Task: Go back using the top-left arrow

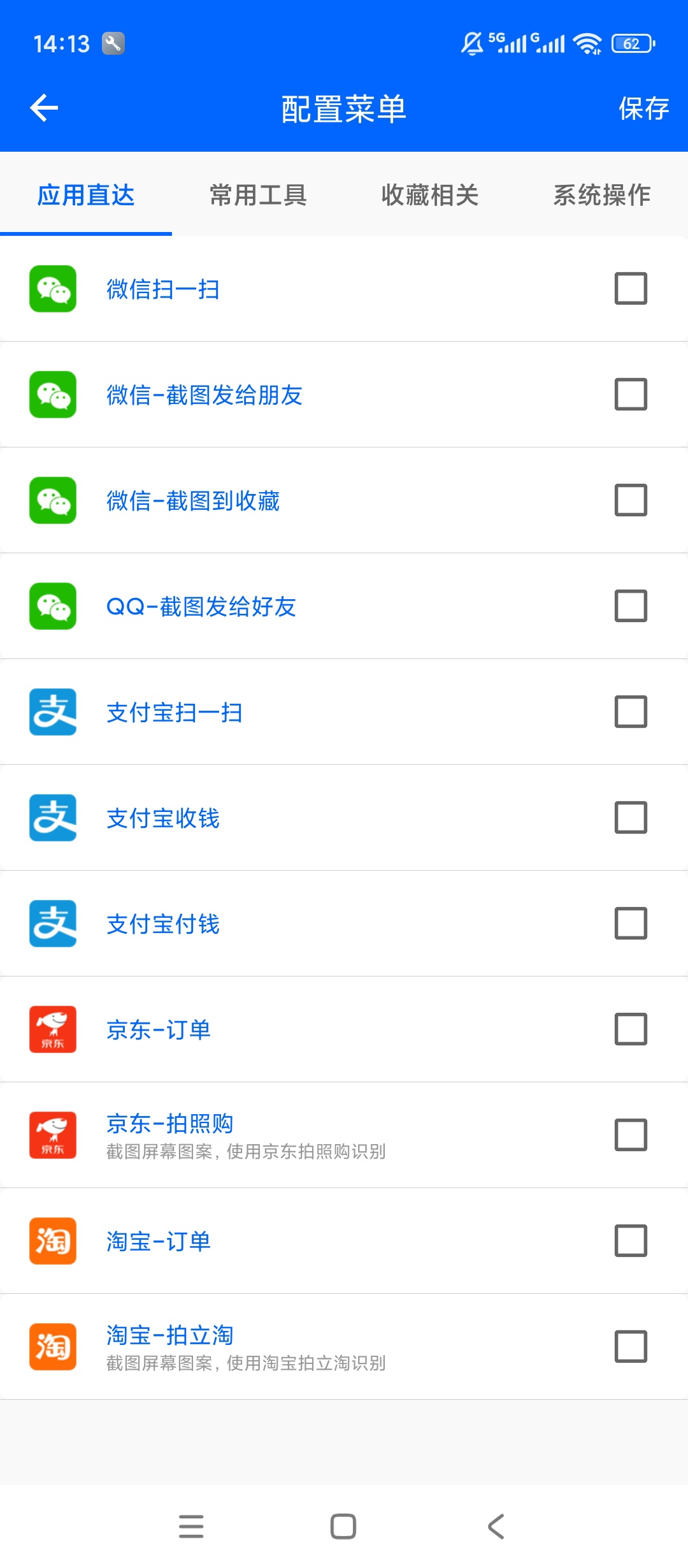Action: point(44,108)
